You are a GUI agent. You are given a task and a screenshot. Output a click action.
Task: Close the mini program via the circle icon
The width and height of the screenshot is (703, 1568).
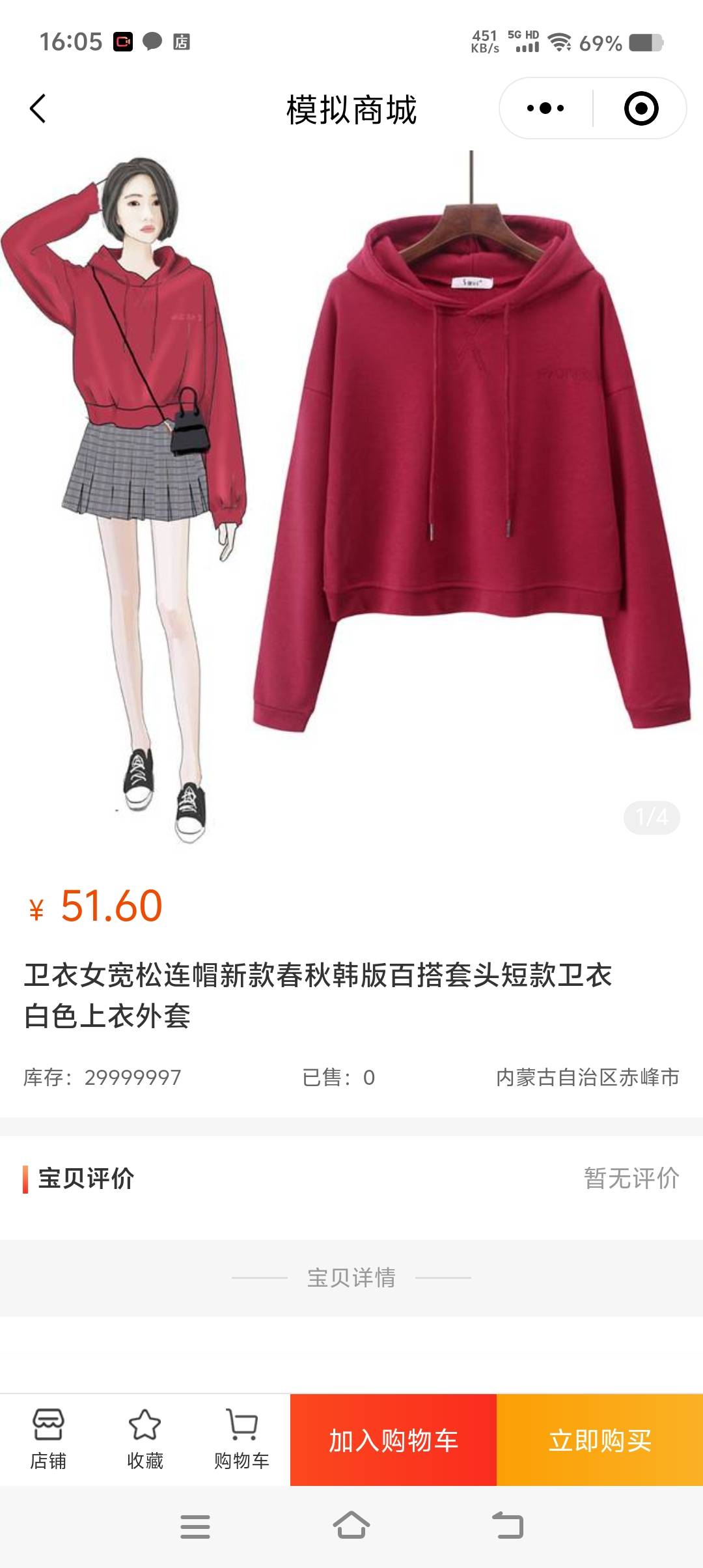641,108
